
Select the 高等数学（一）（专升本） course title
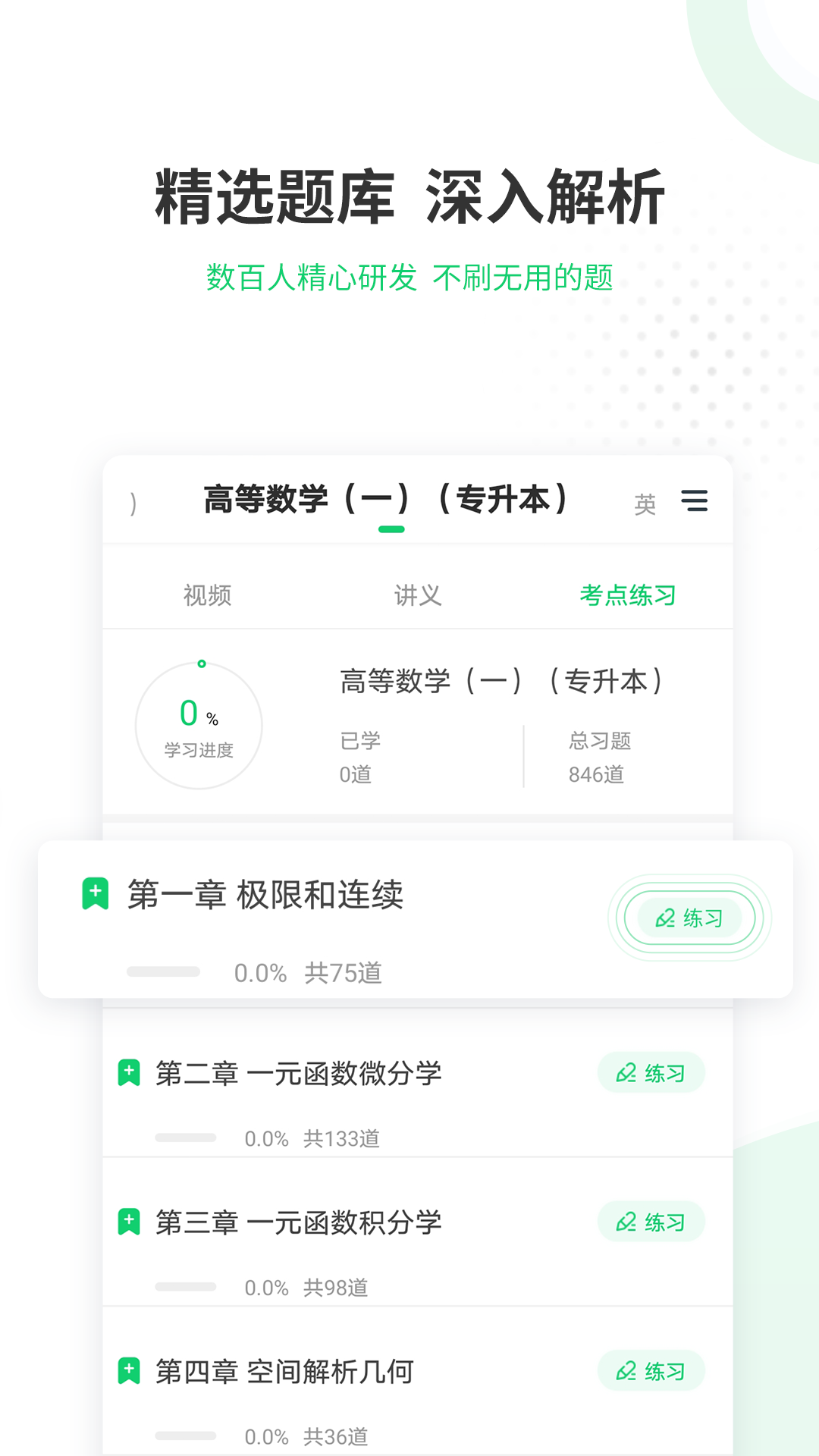391,498
